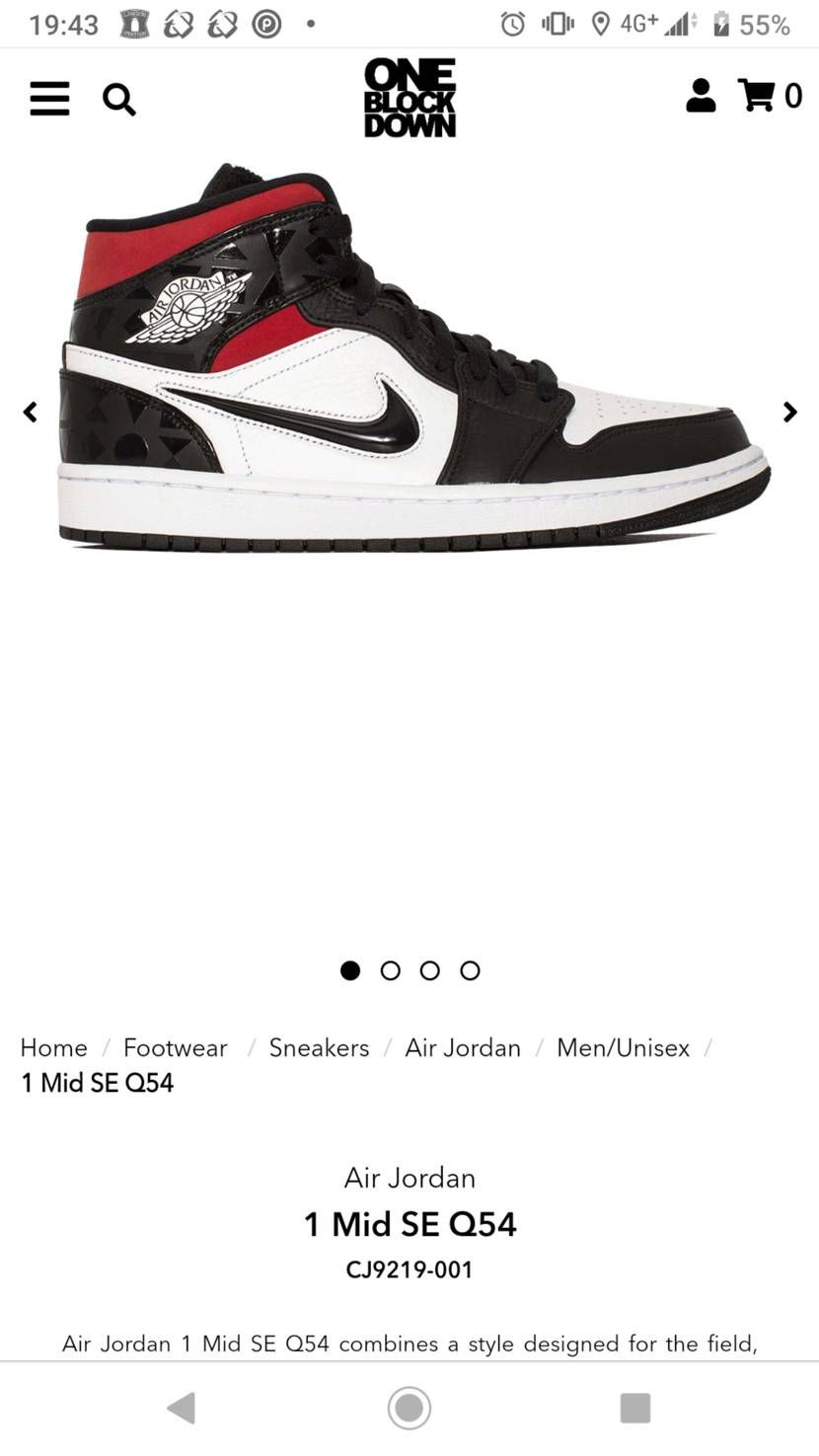This screenshot has height=1456, width=819.
Task: Open the hamburger menu
Action: 49,99
